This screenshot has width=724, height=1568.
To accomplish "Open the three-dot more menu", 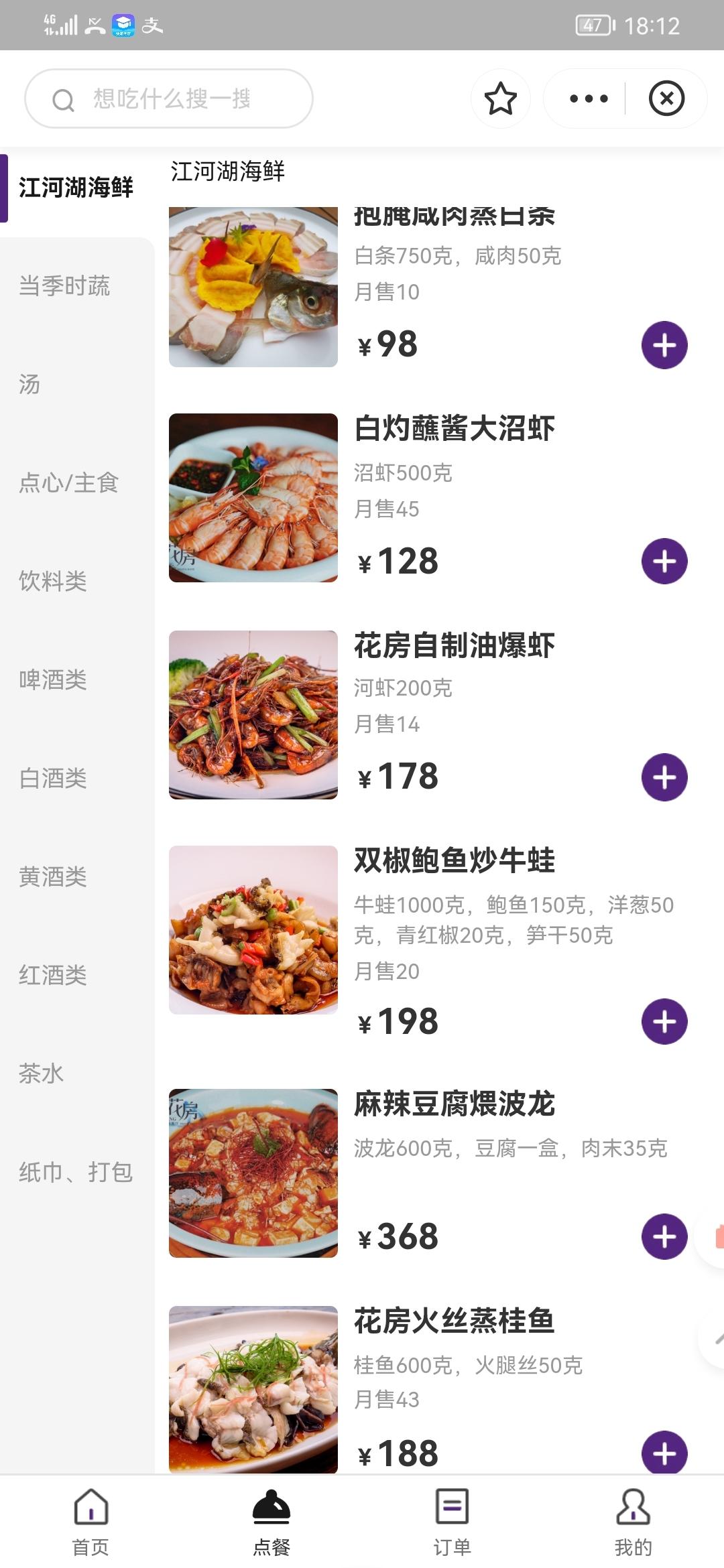I will [588, 99].
